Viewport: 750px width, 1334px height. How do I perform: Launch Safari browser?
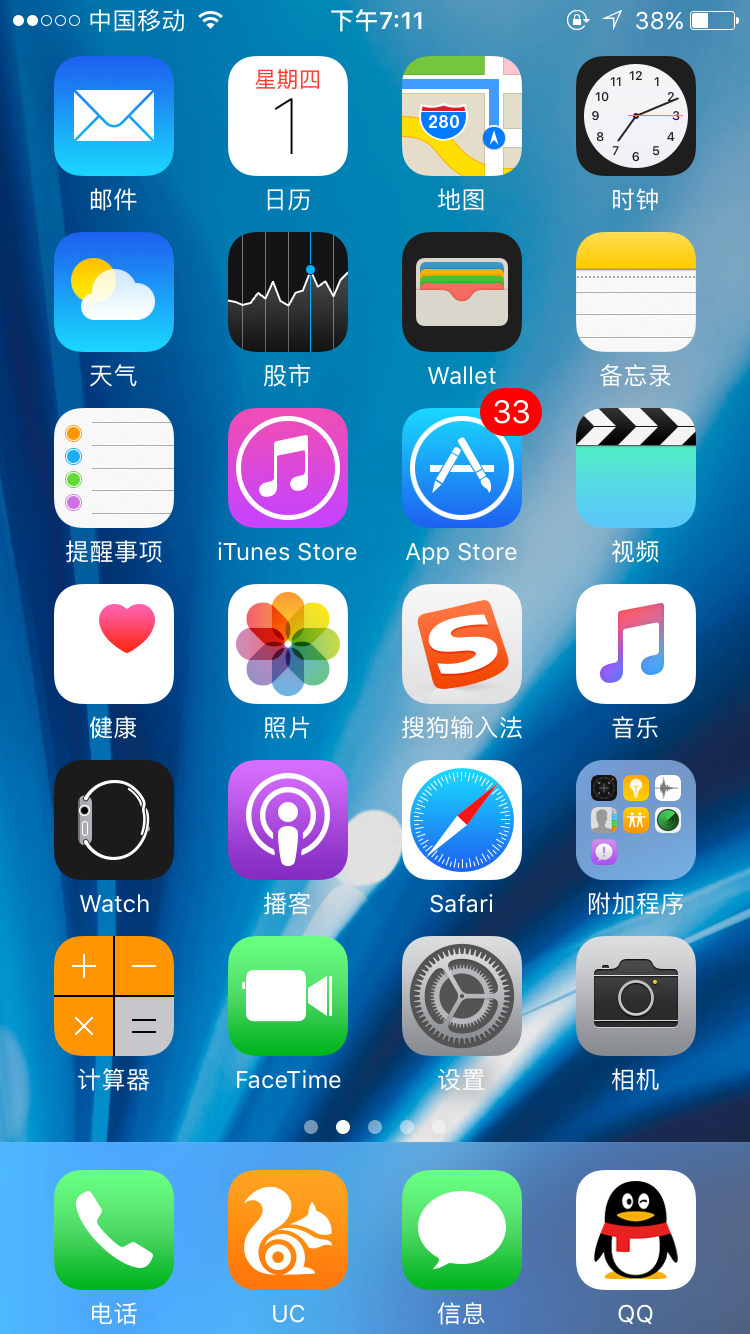tap(461, 820)
